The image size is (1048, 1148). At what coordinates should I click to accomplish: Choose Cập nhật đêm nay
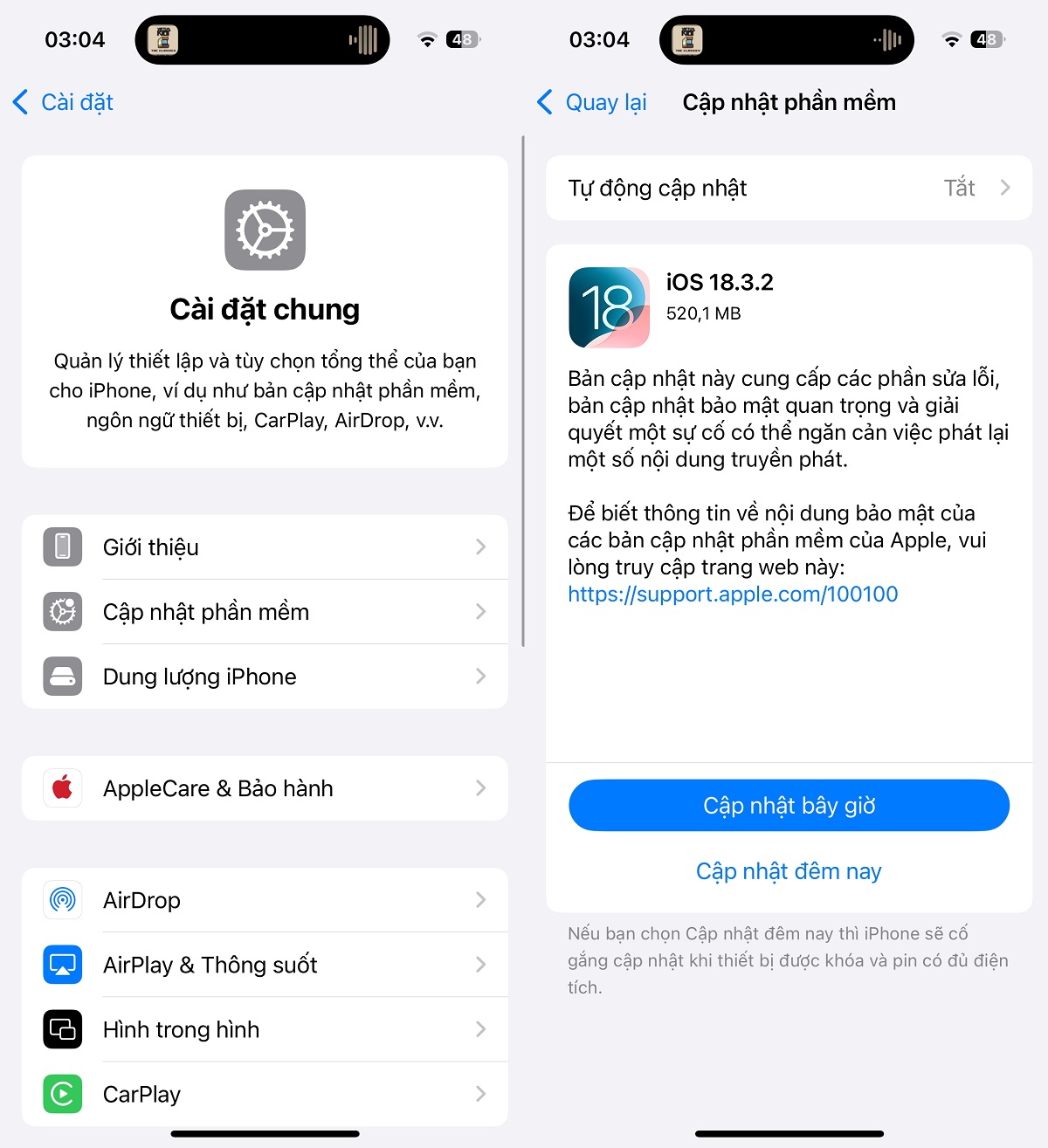[789, 871]
